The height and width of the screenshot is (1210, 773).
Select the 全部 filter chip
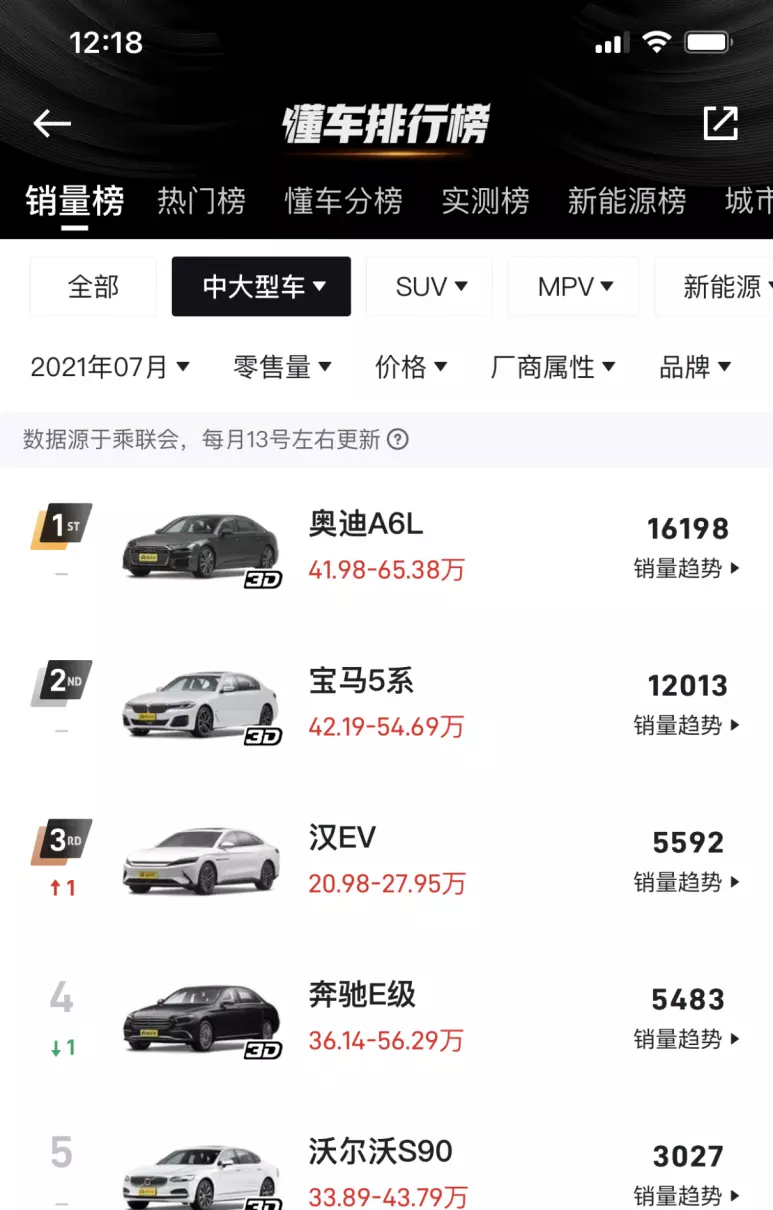(x=92, y=286)
